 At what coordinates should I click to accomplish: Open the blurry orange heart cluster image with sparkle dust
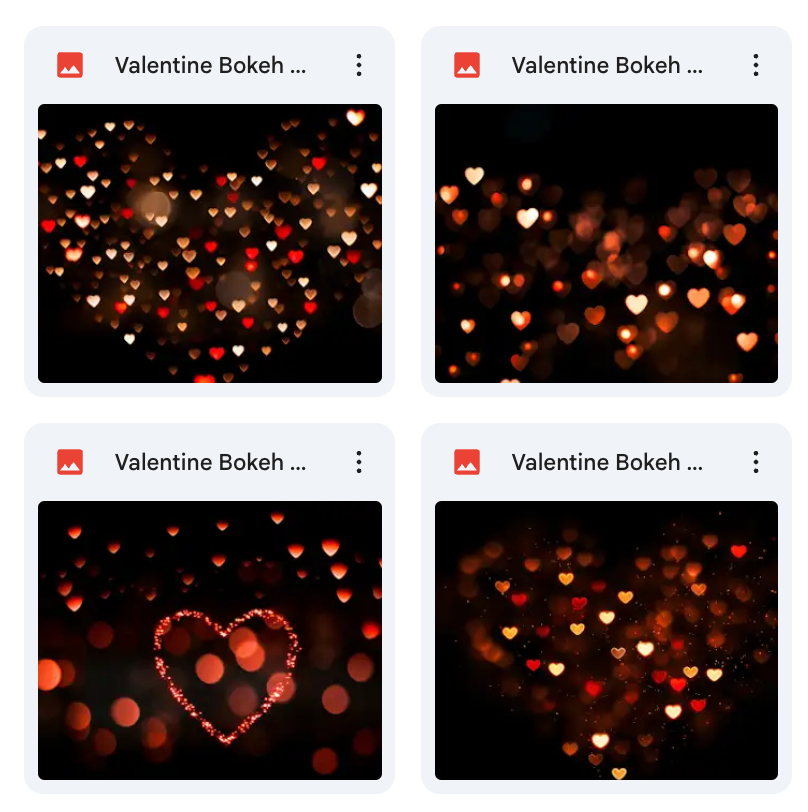click(x=606, y=640)
